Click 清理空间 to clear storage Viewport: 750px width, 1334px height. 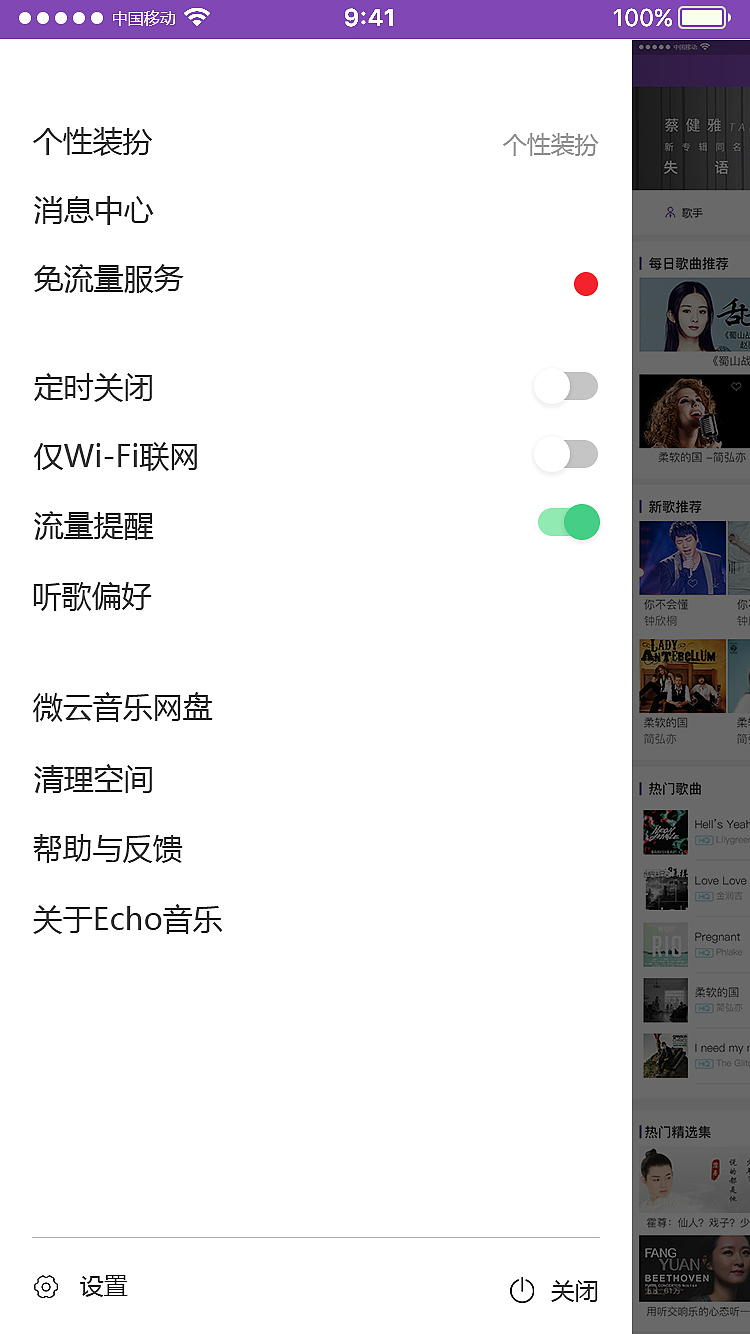click(92, 780)
